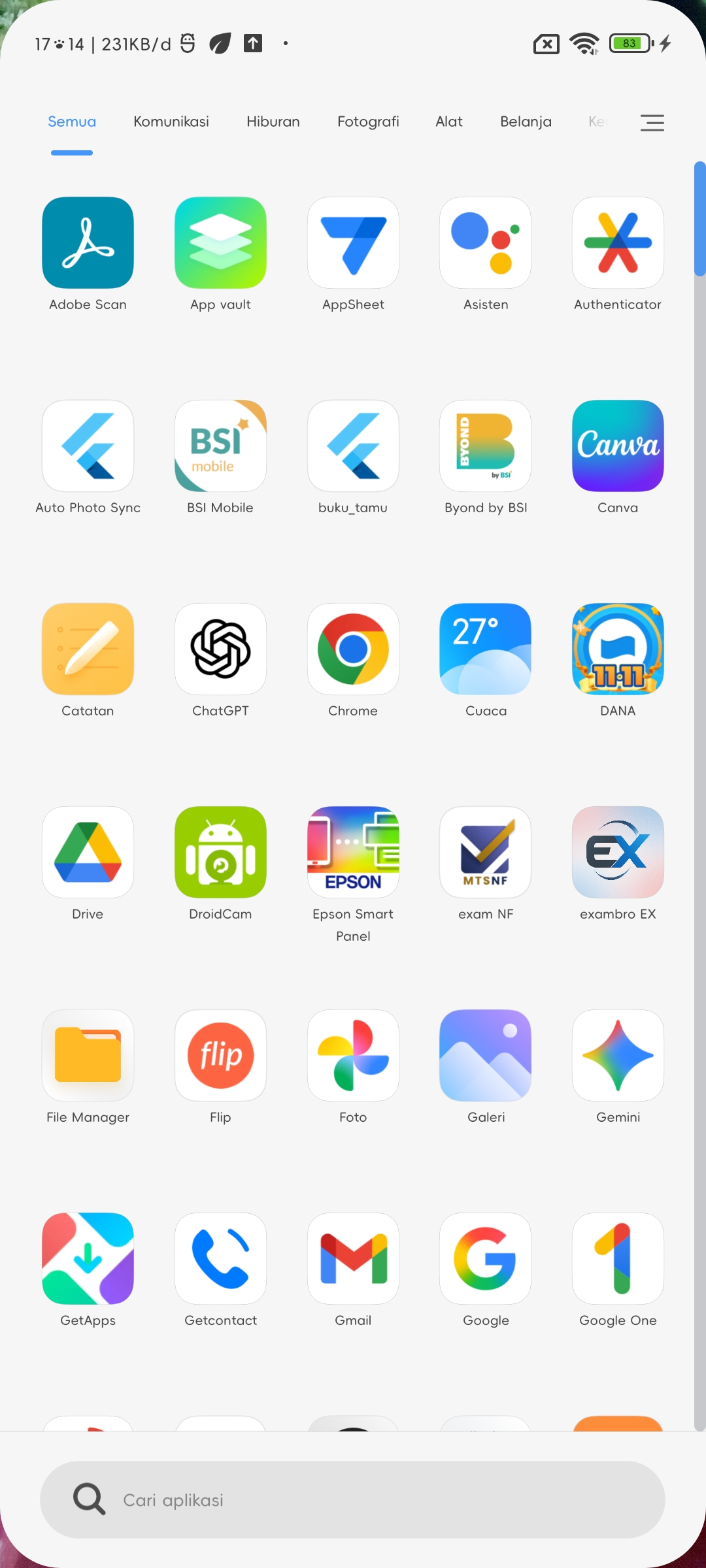Open Epson Smart Panel
The width and height of the screenshot is (706, 1568).
(353, 852)
